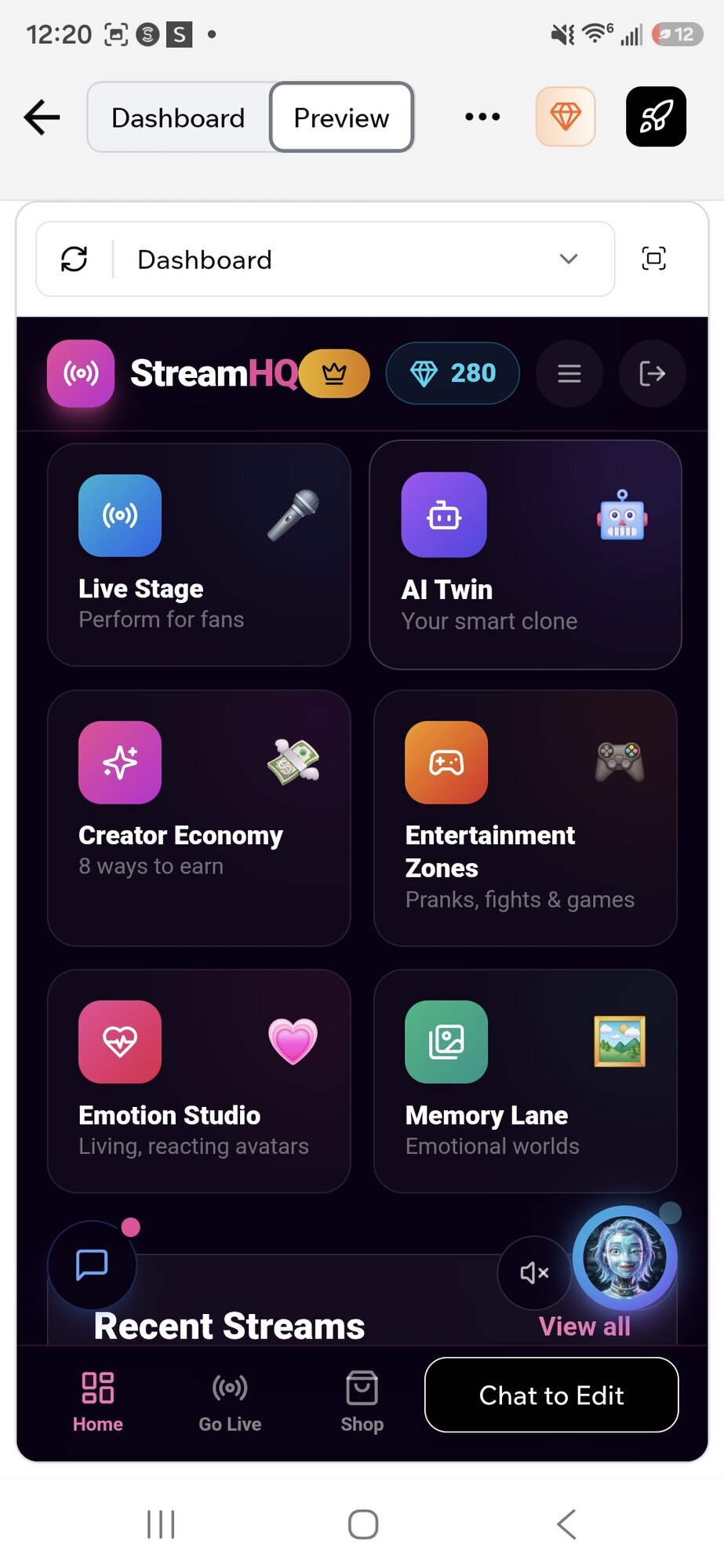Refresh the preview page
The height and width of the screenshot is (1568, 724).
click(x=75, y=260)
